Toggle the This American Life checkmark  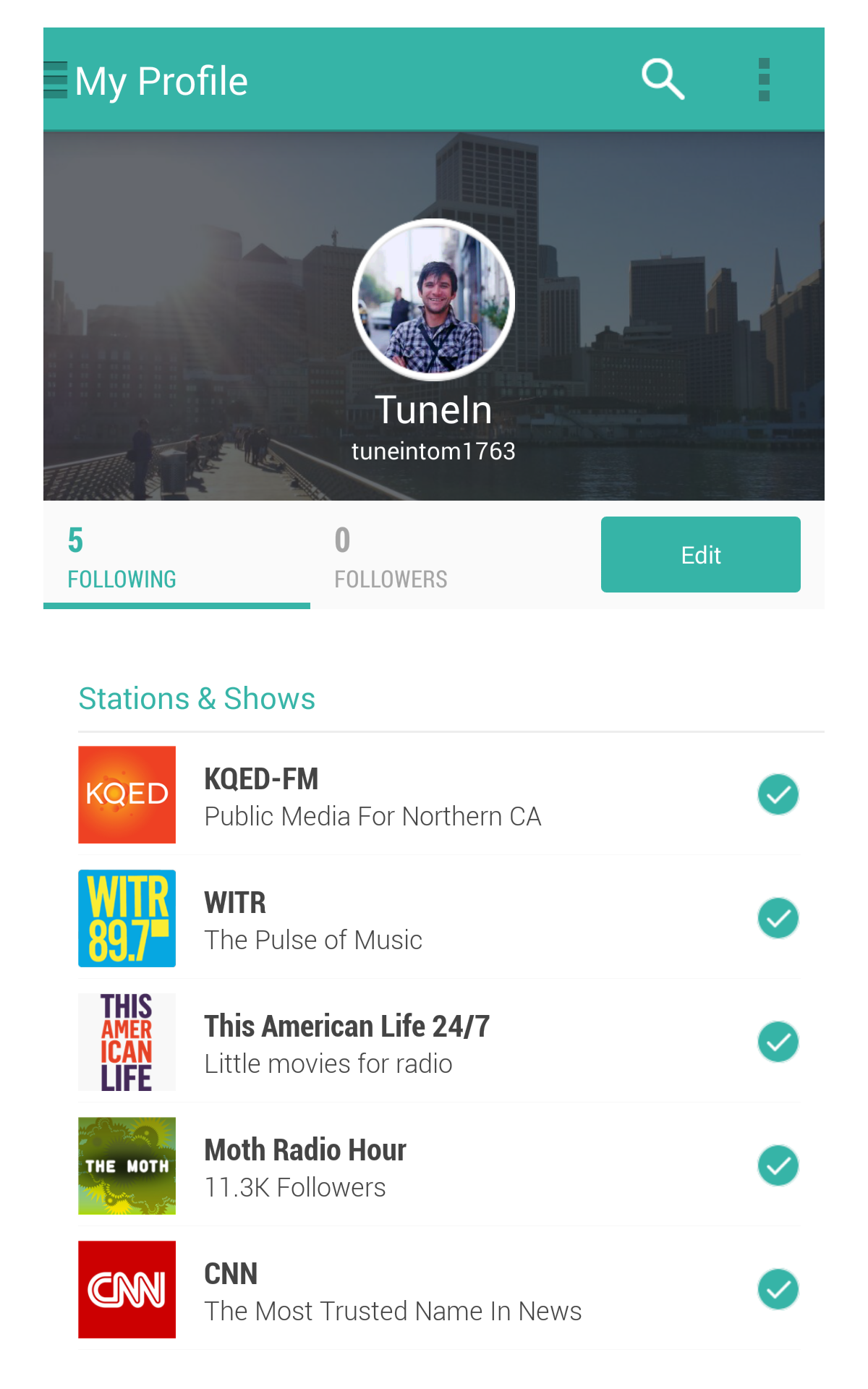click(778, 1042)
